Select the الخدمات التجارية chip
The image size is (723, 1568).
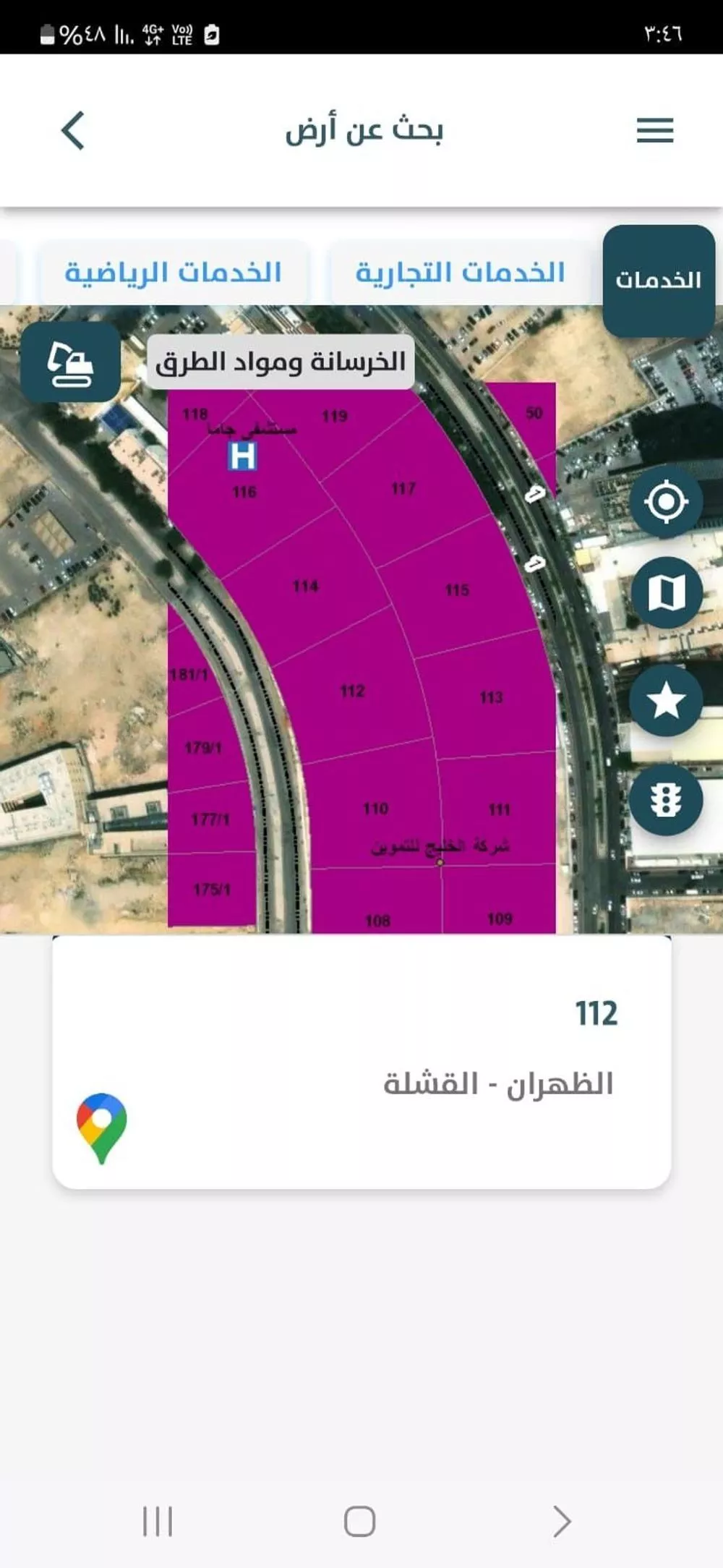[460, 273]
